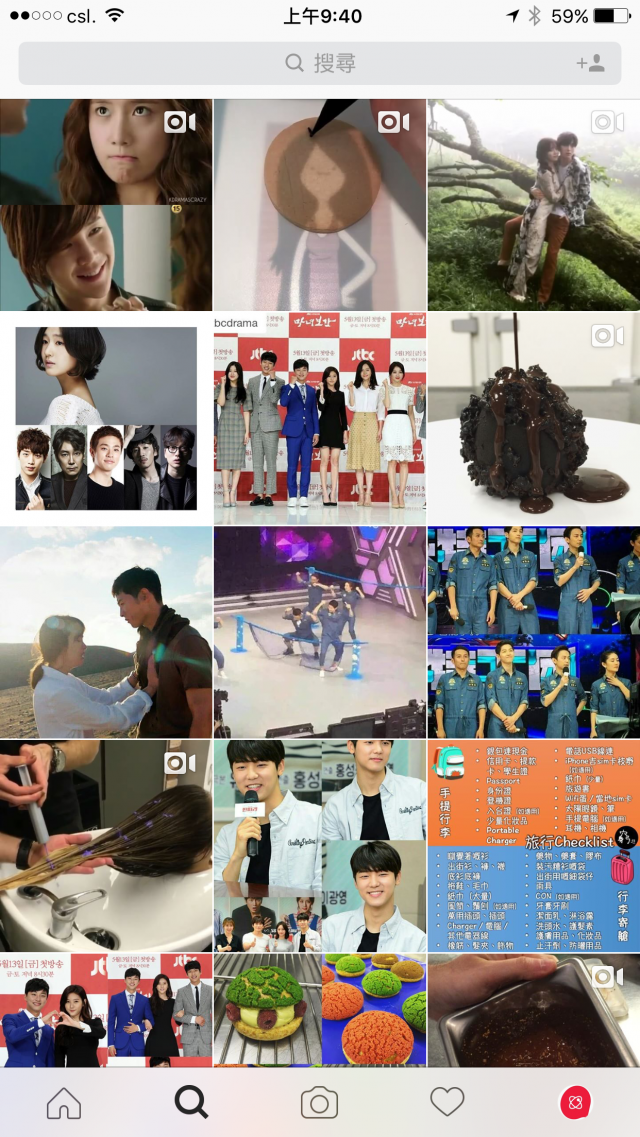Open the bcdrama press event photo
This screenshot has width=640, height=1137.
pyautogui.click(x=319, y=418)
